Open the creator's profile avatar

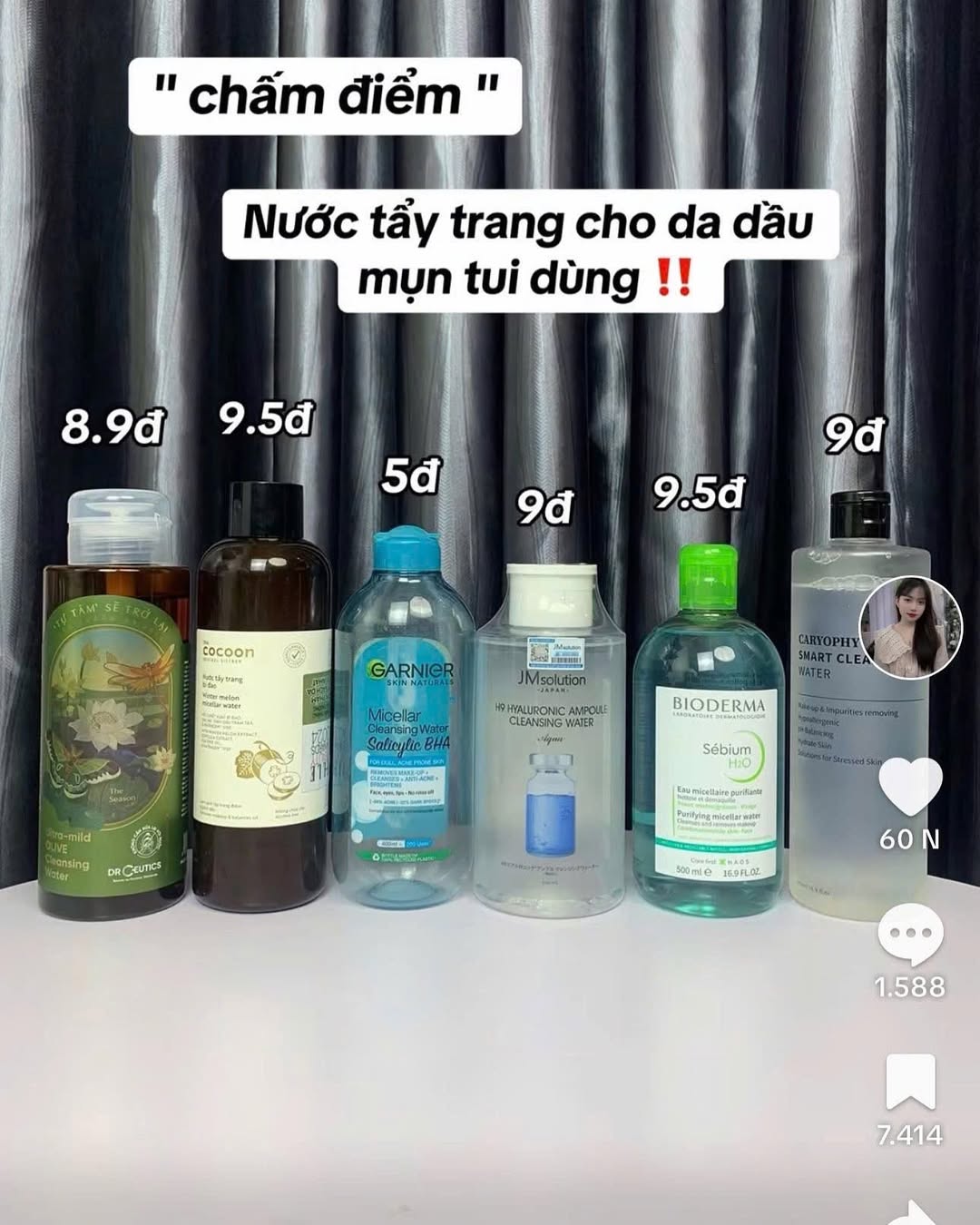pyautogui.click(x=910, y=627)
